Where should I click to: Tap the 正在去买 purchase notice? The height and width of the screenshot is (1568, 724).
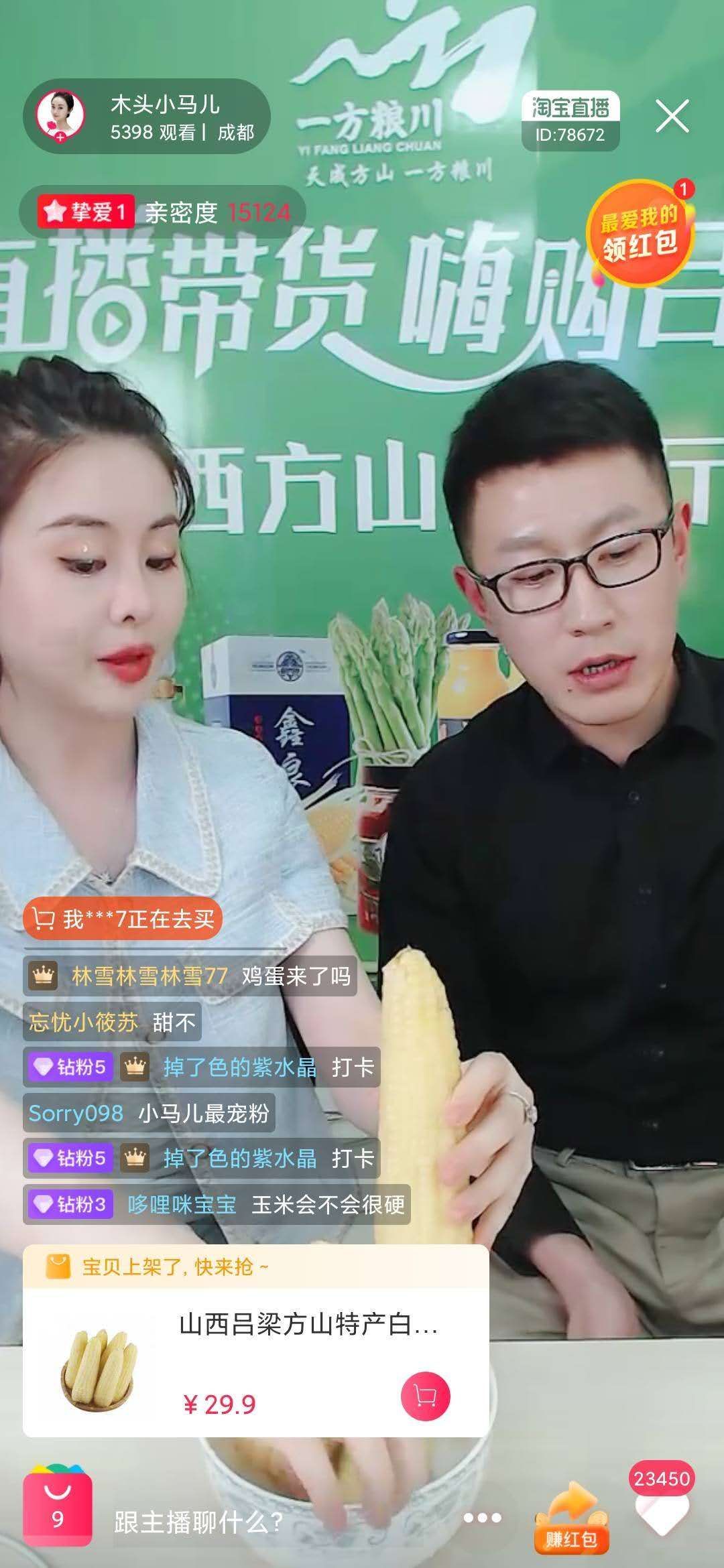point(123,919)
